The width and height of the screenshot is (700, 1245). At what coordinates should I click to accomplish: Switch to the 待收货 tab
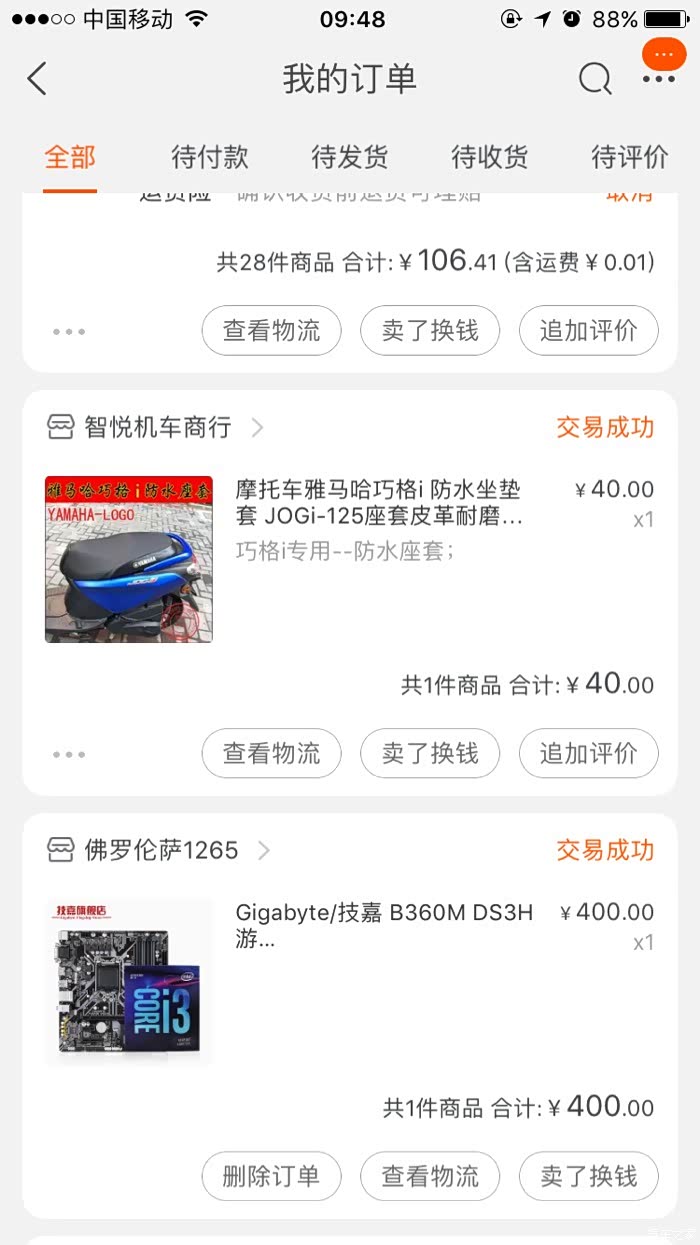(x=490, y=157)
